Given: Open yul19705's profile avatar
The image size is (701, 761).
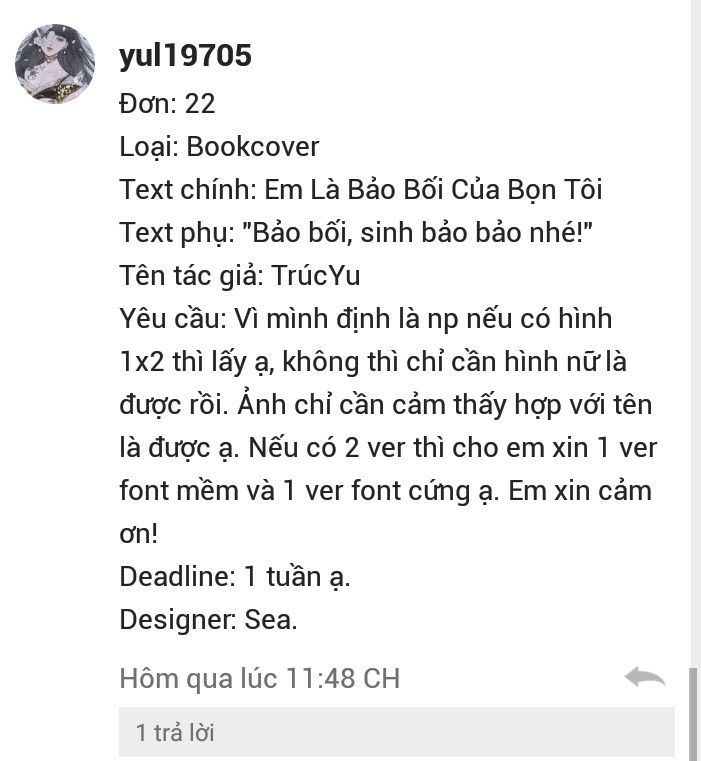Looking at the screenshot, I should 54,65.
